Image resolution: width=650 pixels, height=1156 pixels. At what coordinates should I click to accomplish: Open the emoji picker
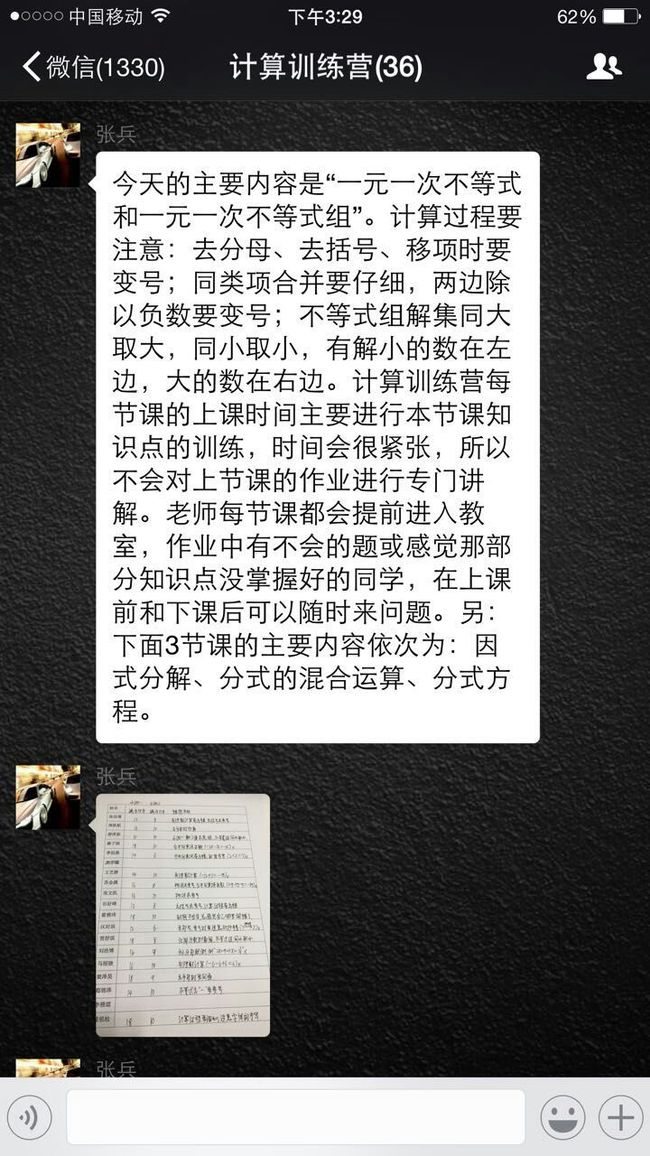click(x=563, y=1118)
